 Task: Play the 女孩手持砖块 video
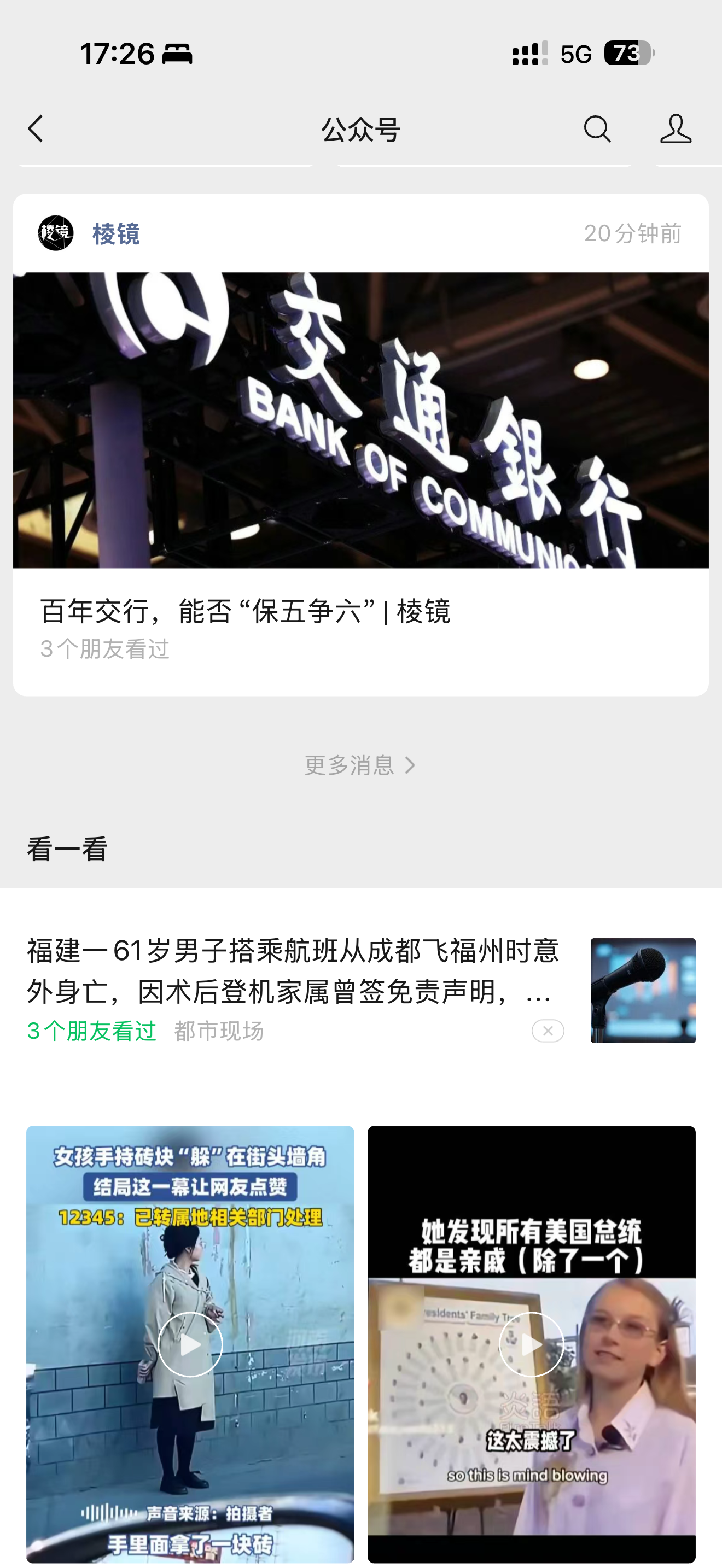[x=190, y=1344]
